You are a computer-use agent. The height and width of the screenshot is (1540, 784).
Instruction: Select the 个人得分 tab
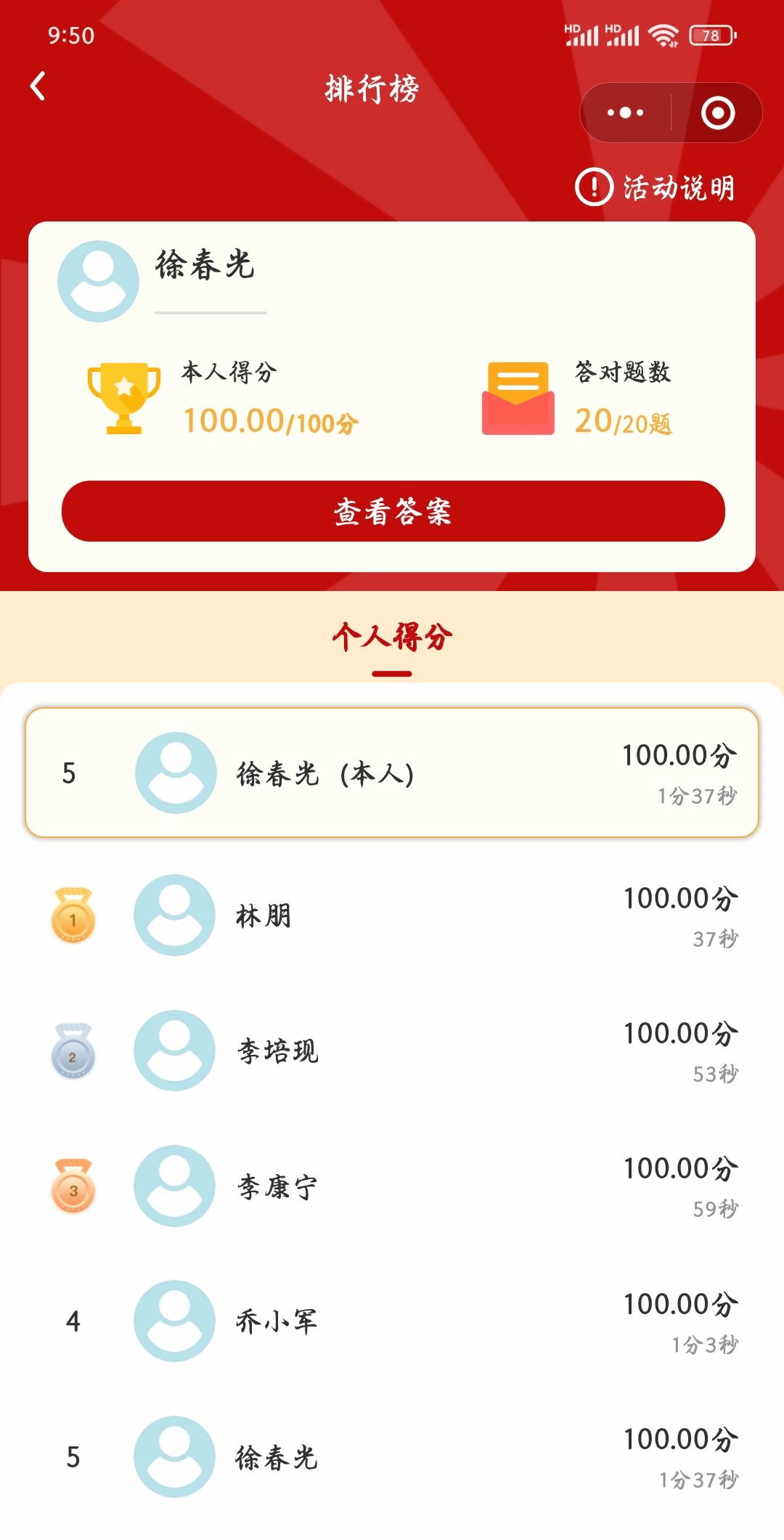[392, 638]
